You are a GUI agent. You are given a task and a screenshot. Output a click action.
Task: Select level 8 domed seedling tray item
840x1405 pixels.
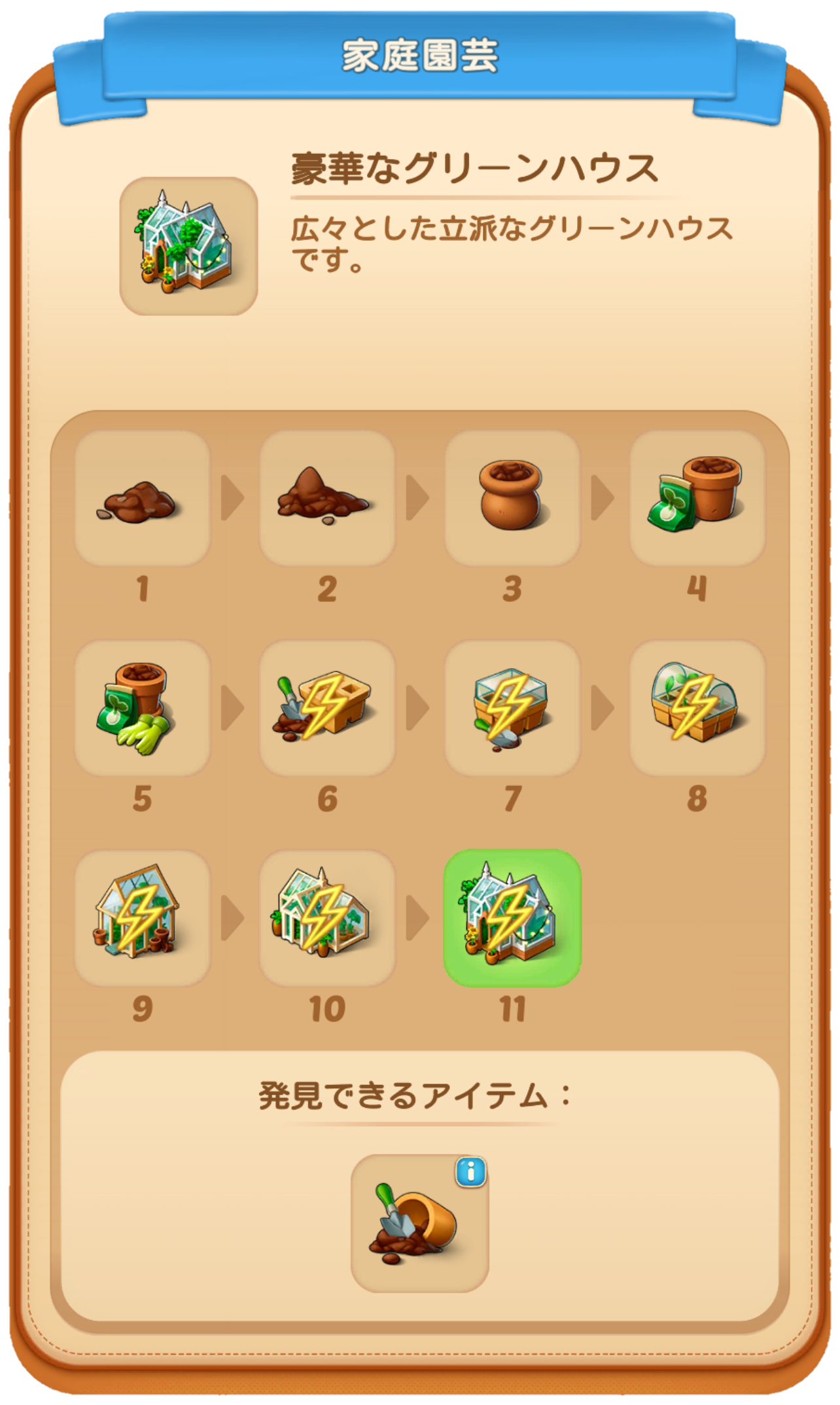(x=697, y=708)
